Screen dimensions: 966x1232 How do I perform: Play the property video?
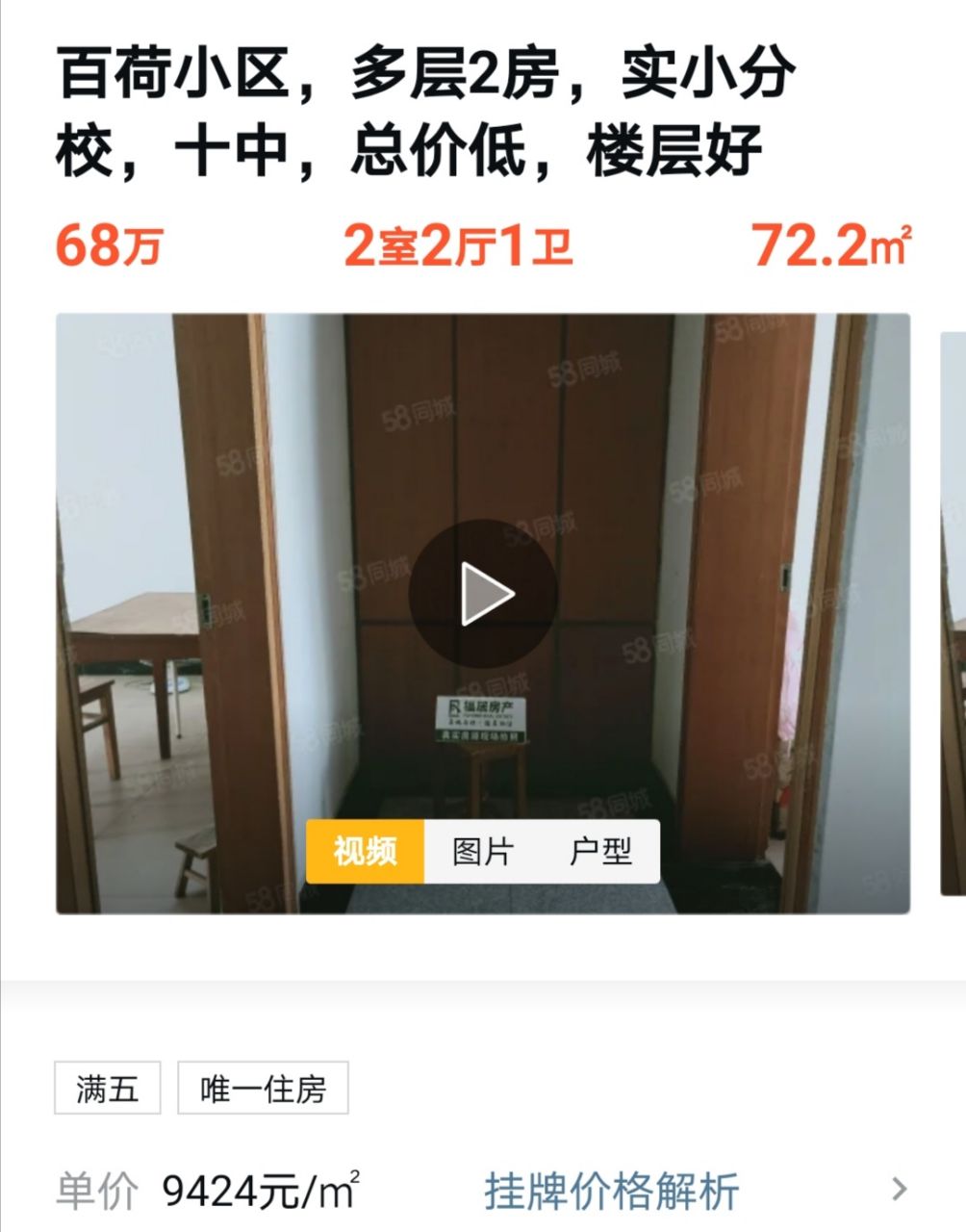(x=483, y=594)
